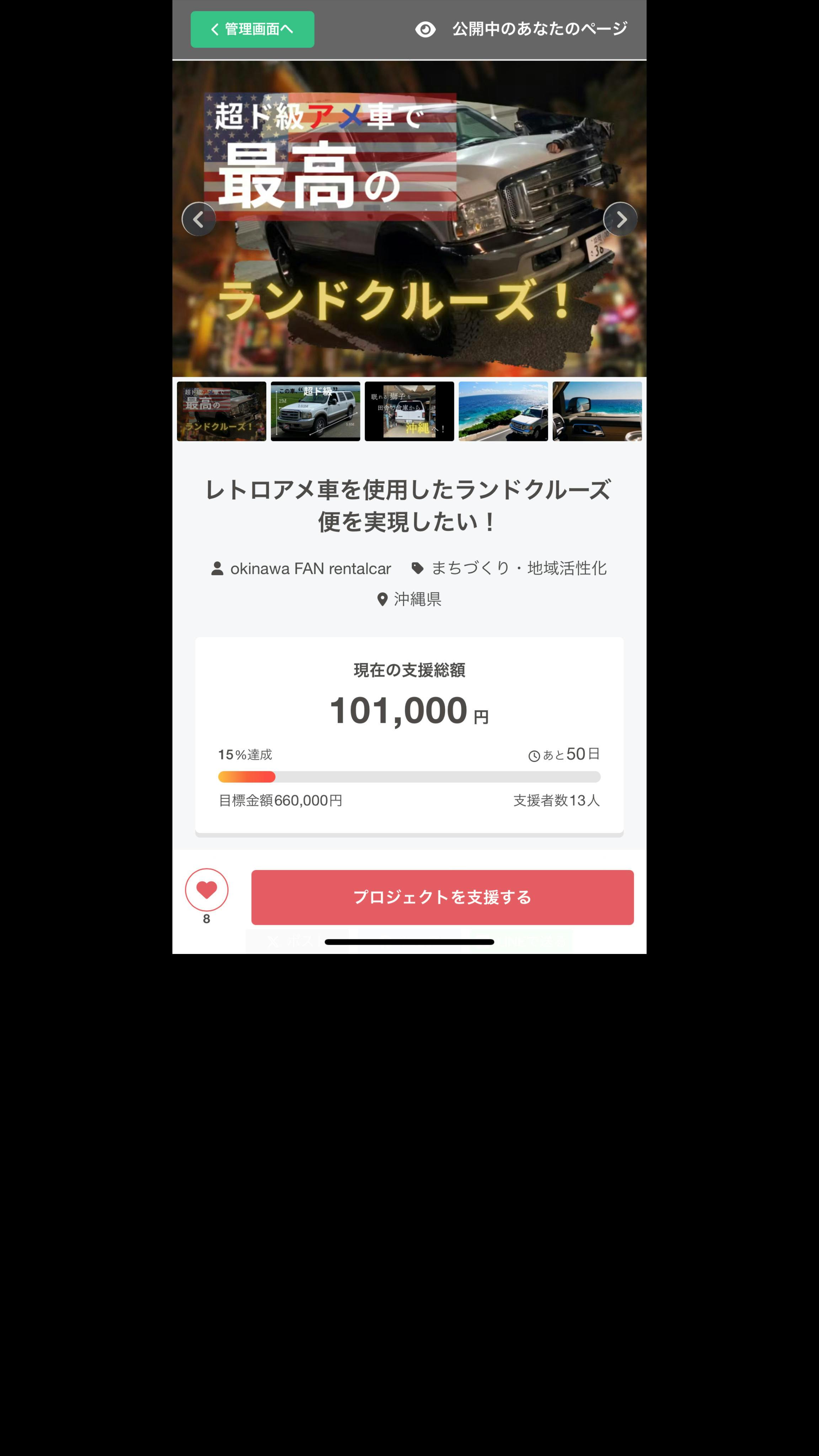Select the 最高のランドクルーズ thumbnail
The height and width of the screenshot is (1456, 819).
(221, 411)
